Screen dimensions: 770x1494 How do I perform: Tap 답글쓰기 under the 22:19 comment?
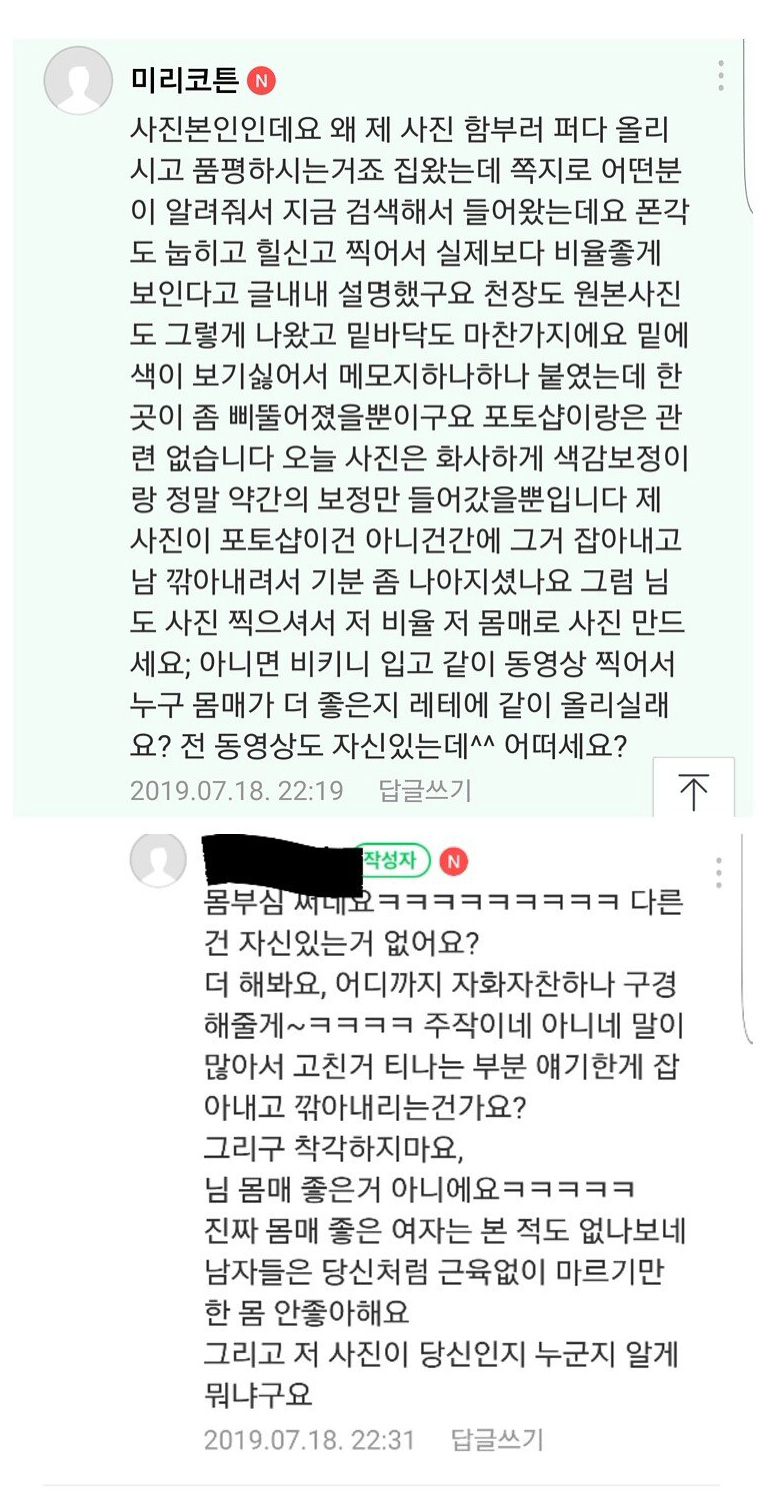[424, 790]
